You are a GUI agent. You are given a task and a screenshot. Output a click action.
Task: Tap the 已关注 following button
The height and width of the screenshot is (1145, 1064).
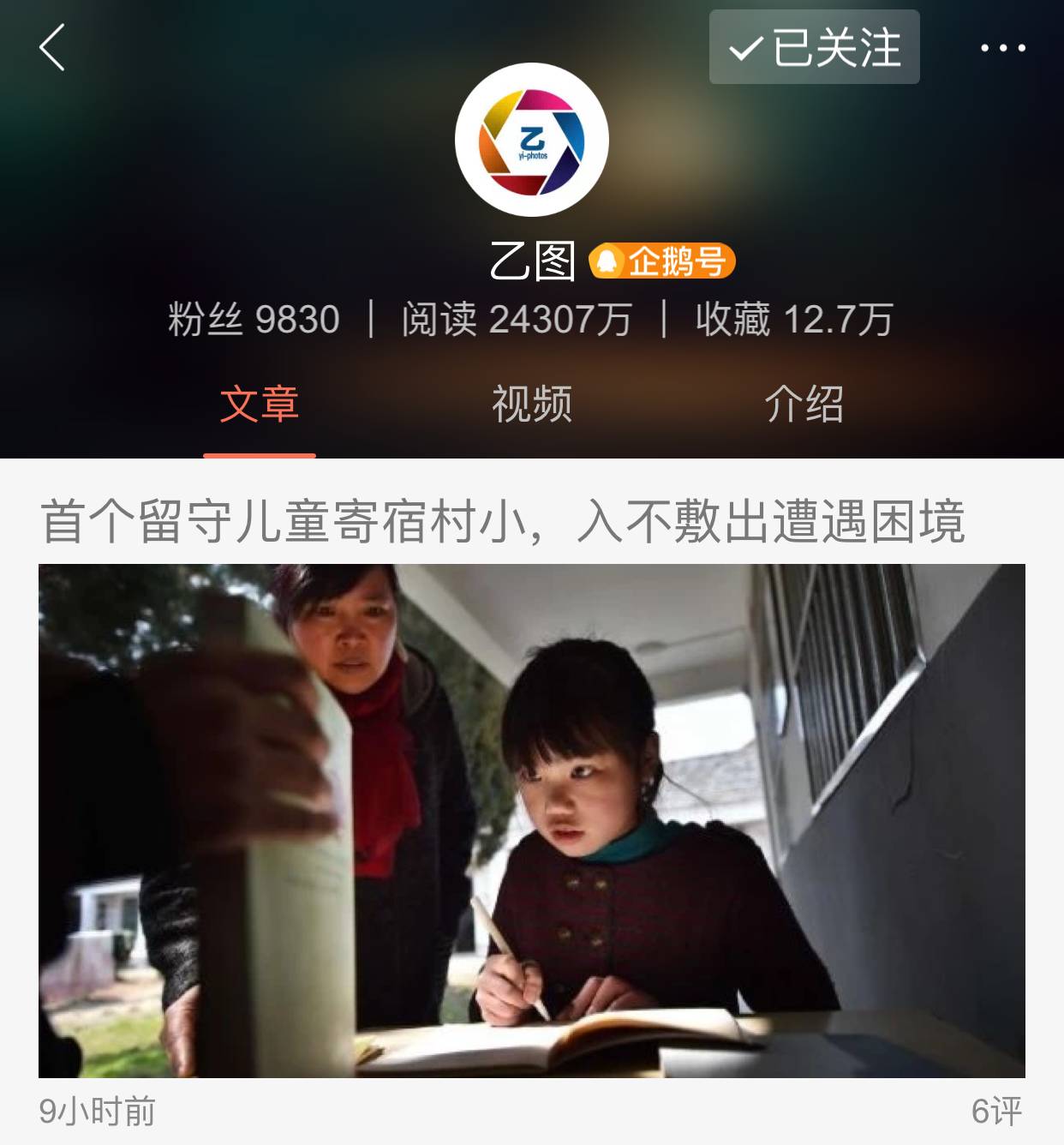coord(814,47)
